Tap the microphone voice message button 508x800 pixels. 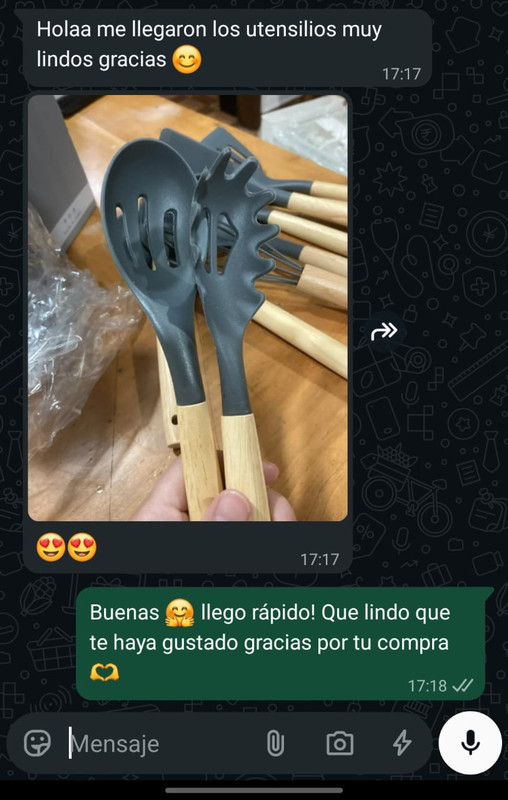coord(470,743)
